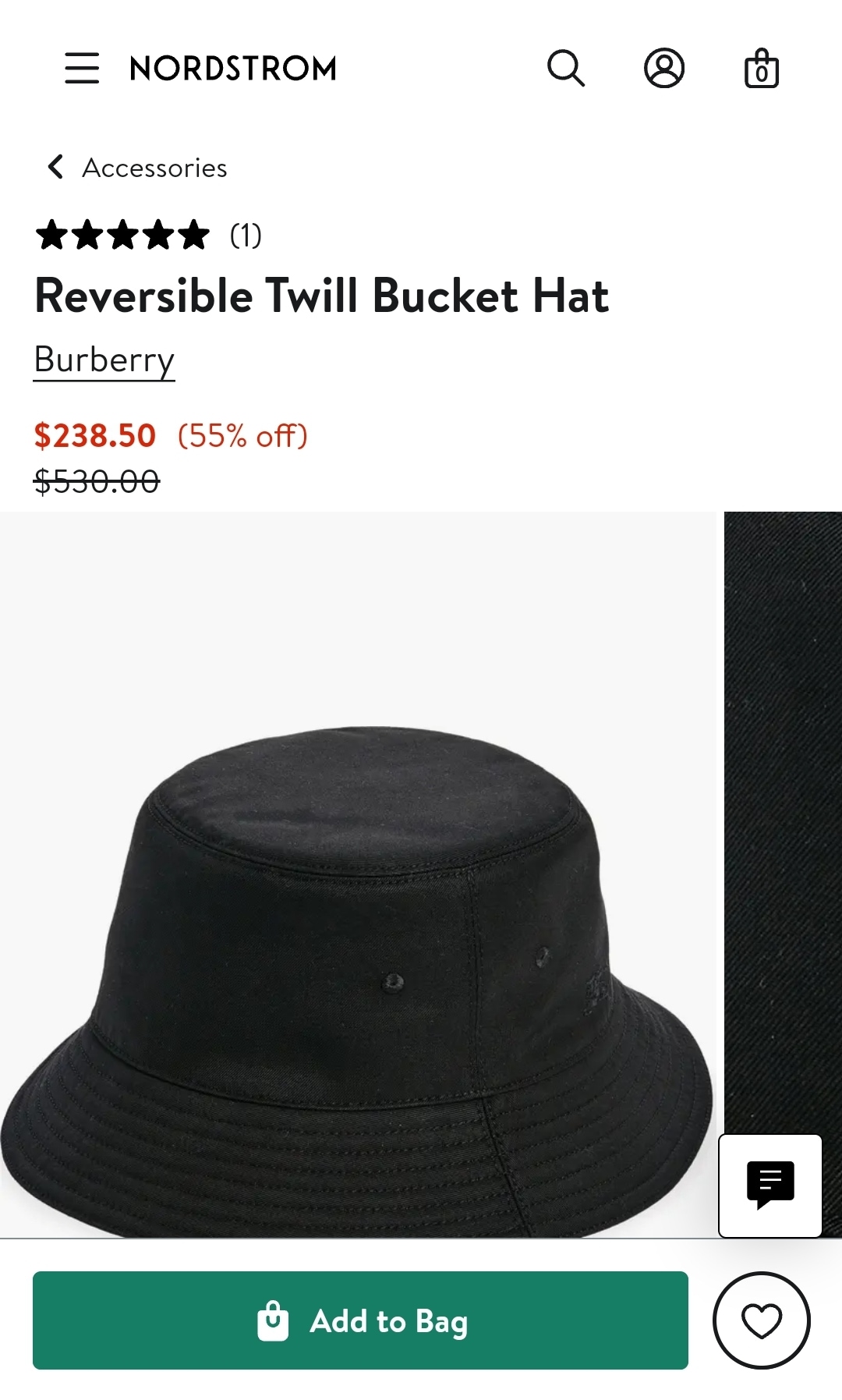Add to Bag
Viewport: 842px width, 1400px height.
click(x=360, y=1320)
